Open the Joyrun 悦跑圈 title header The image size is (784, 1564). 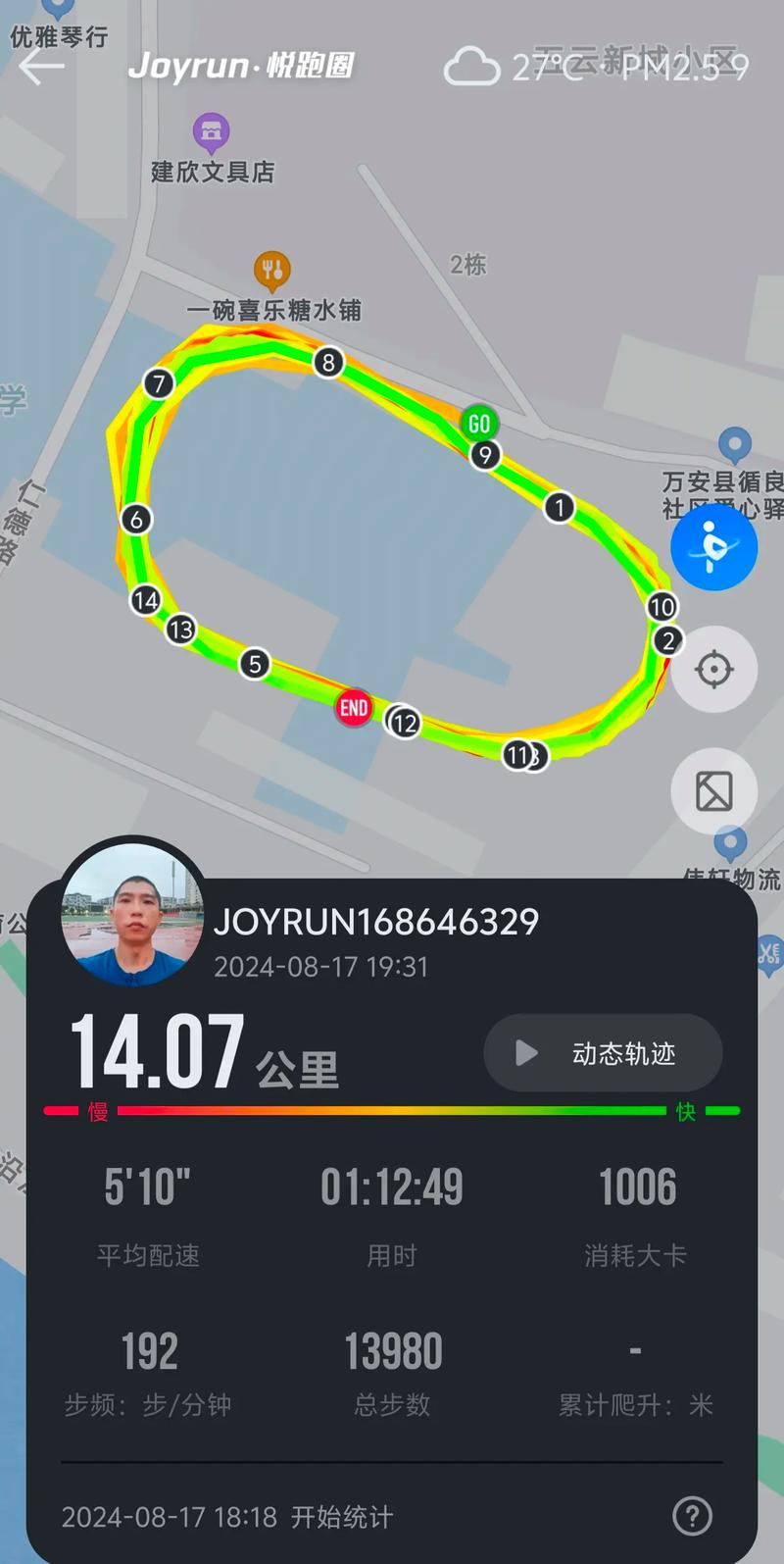pyautogui.click(x=245, y=69)
